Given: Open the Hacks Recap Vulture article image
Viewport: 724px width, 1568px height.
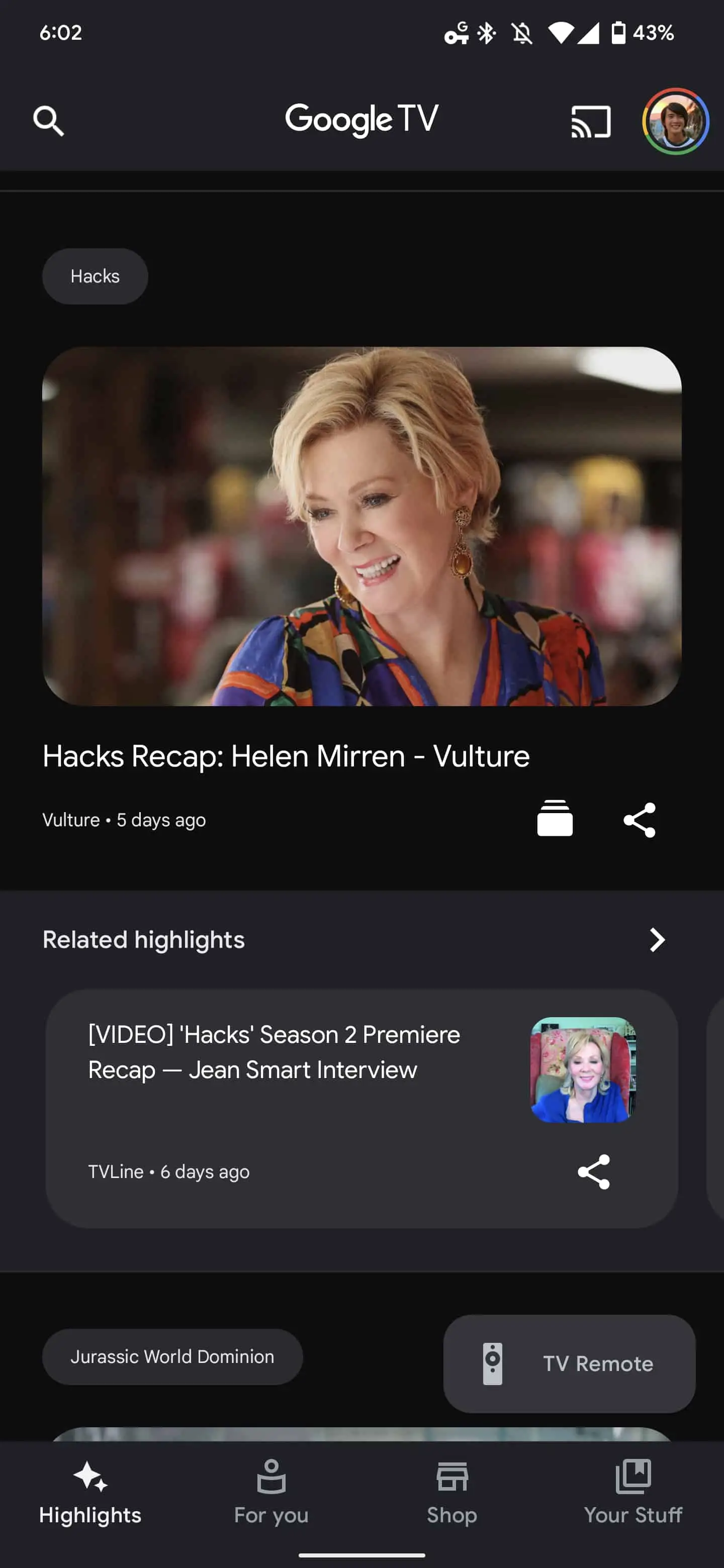Looking at the screenshot, I should 361,526.
